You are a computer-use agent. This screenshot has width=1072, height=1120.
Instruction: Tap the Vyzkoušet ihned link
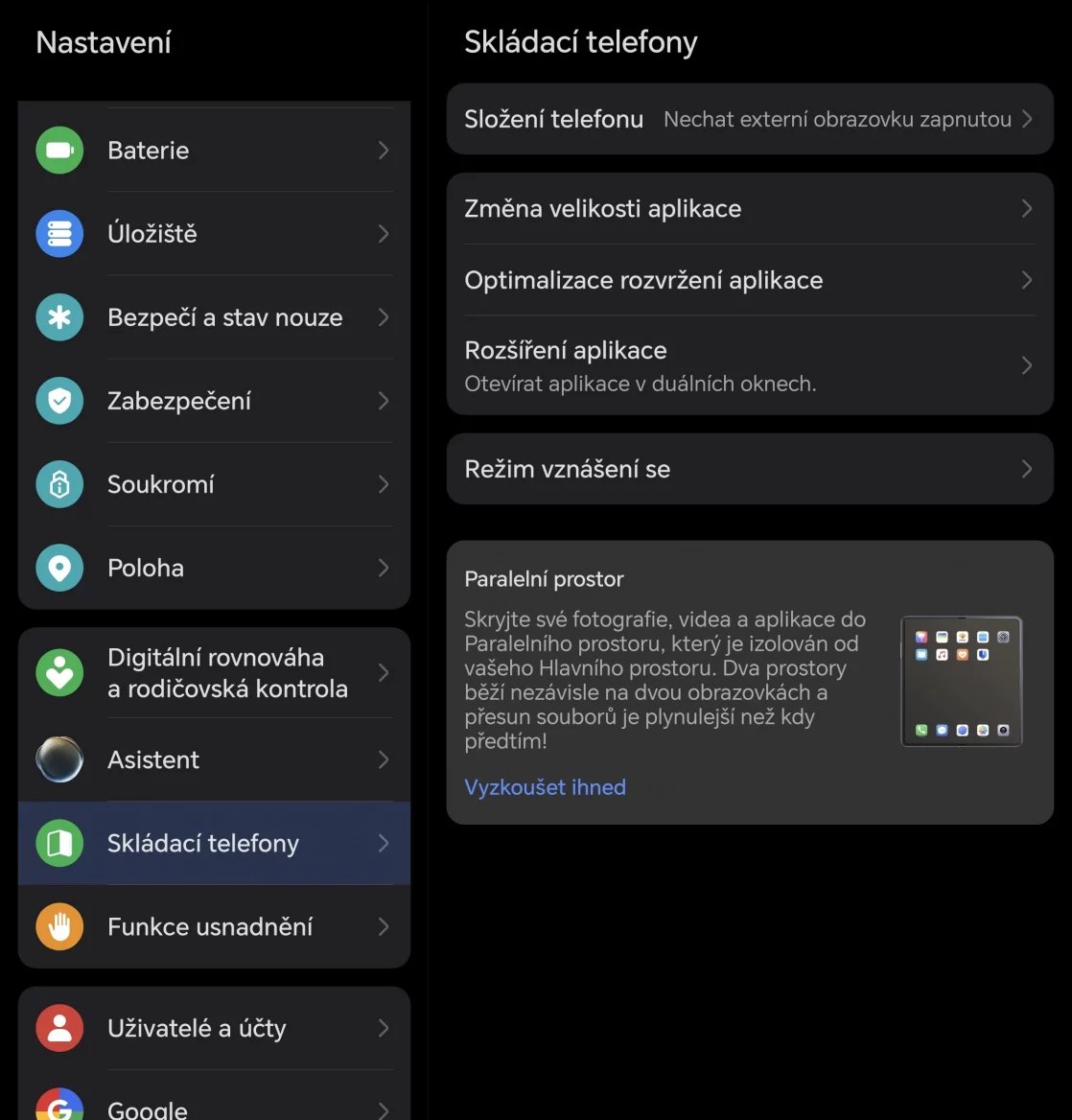(545, 787)
